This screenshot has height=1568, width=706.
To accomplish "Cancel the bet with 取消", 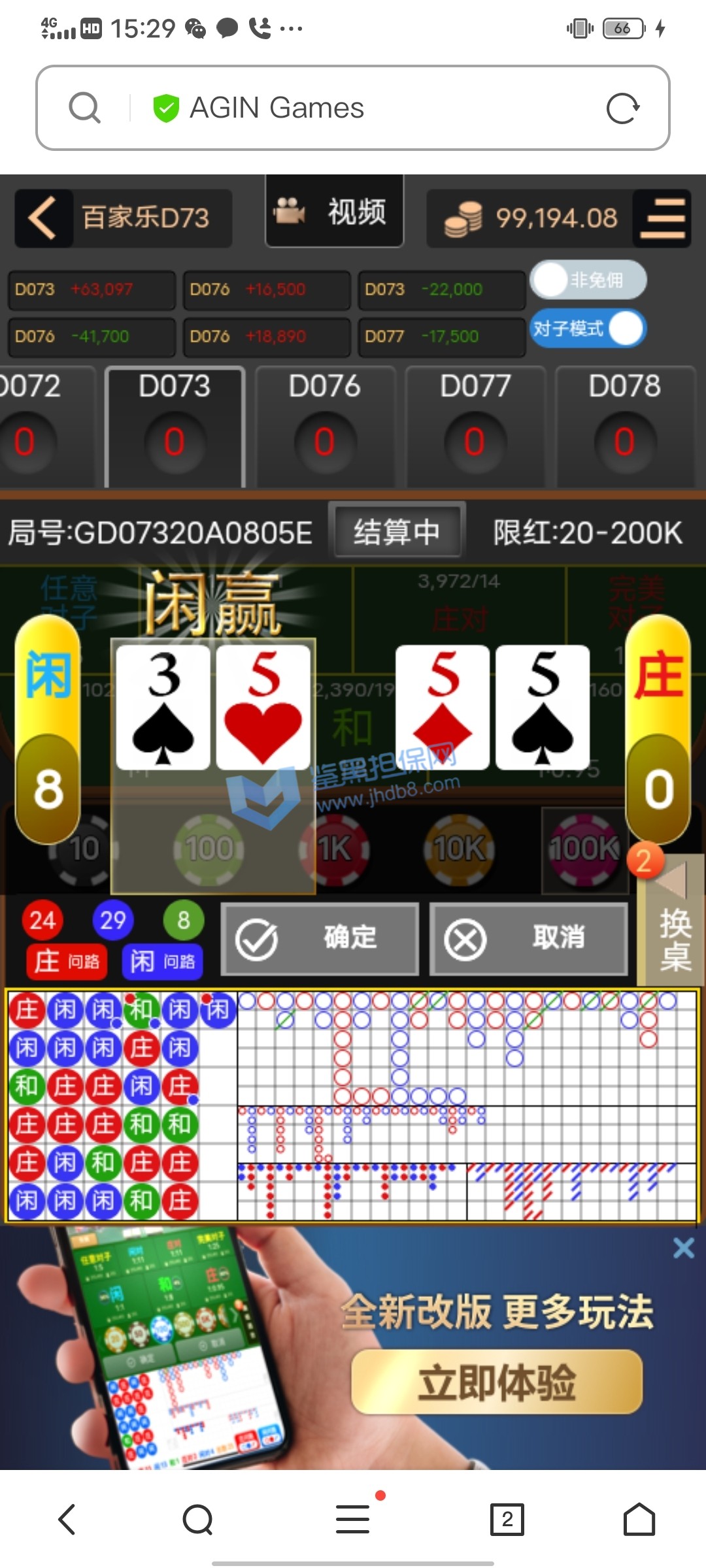I will [528, 939].
